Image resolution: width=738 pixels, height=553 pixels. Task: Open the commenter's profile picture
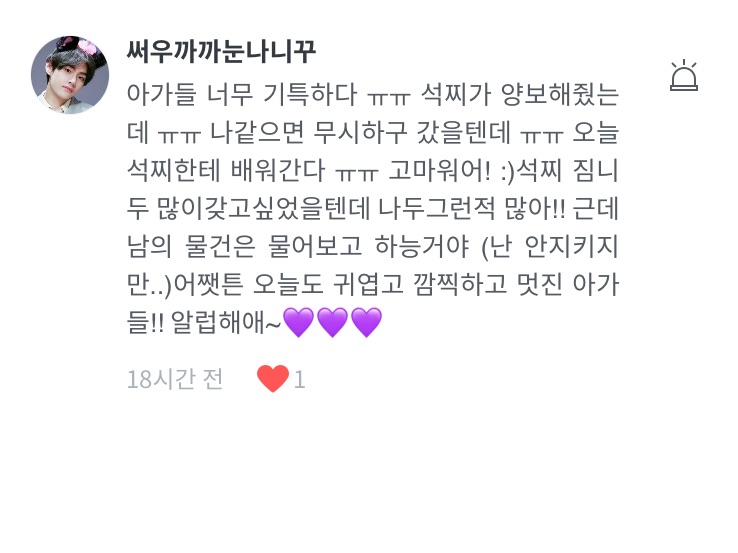[70, 75]
